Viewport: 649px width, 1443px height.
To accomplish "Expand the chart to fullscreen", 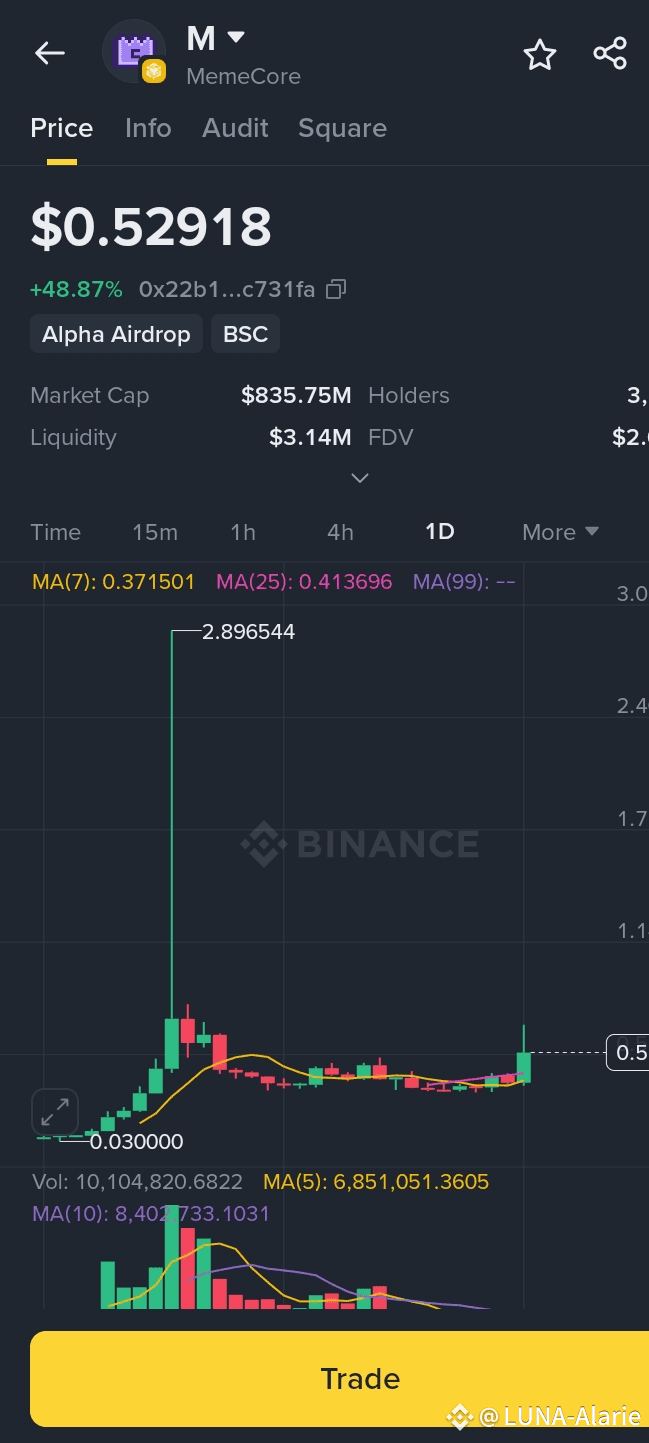I will click(x=55, y=1112).
